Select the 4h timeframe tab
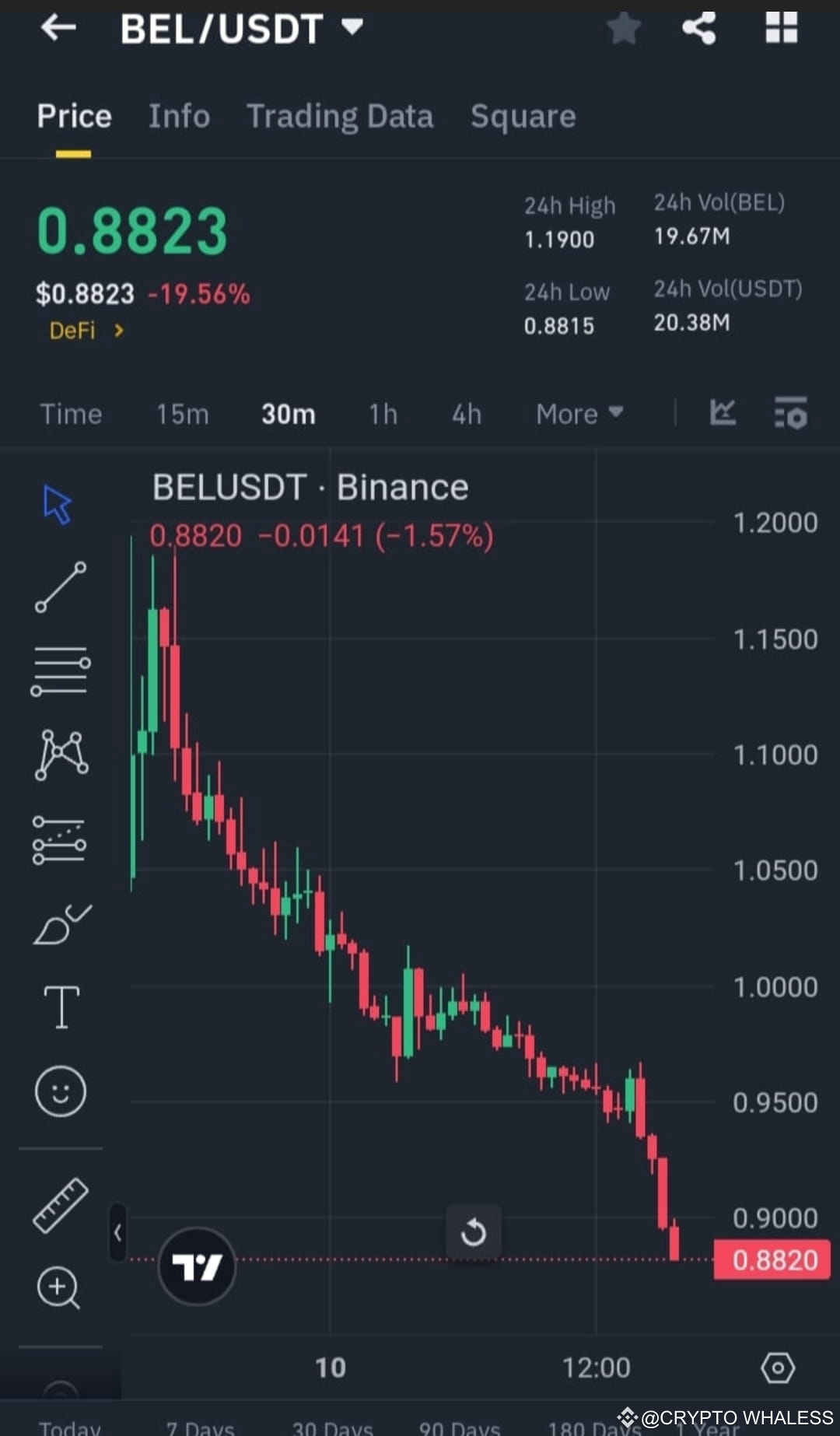 tap(466, 414)
